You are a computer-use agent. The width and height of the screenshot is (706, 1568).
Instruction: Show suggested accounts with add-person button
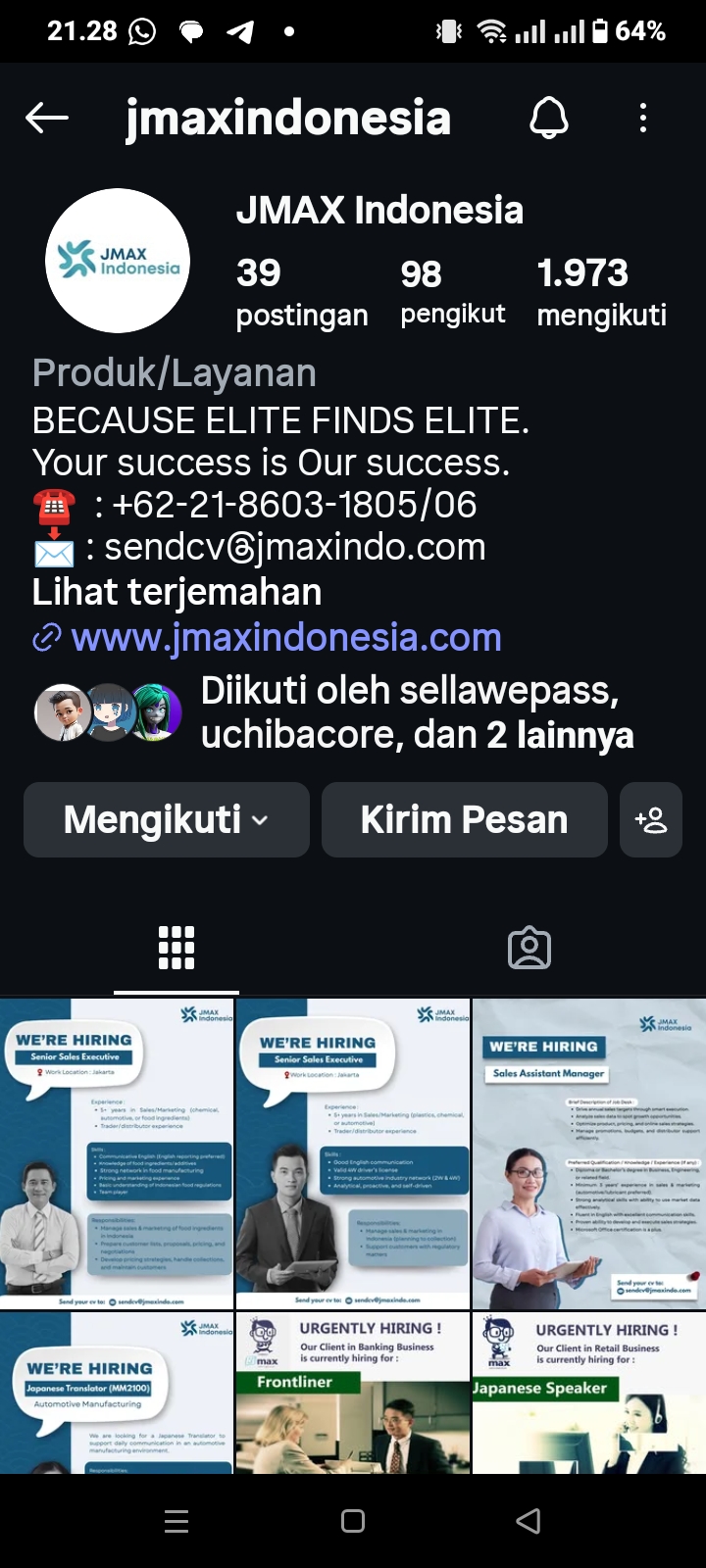(651, 819)
